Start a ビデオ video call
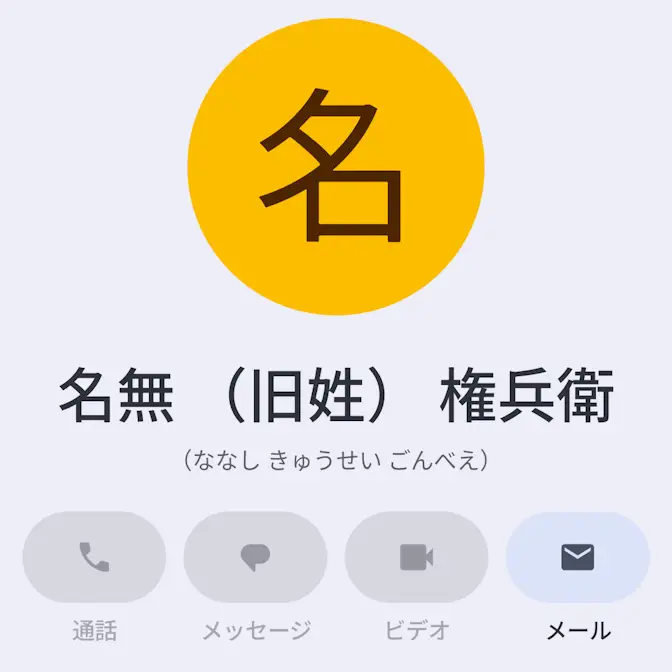Screen dimensions: 672x672 (416, 557)
